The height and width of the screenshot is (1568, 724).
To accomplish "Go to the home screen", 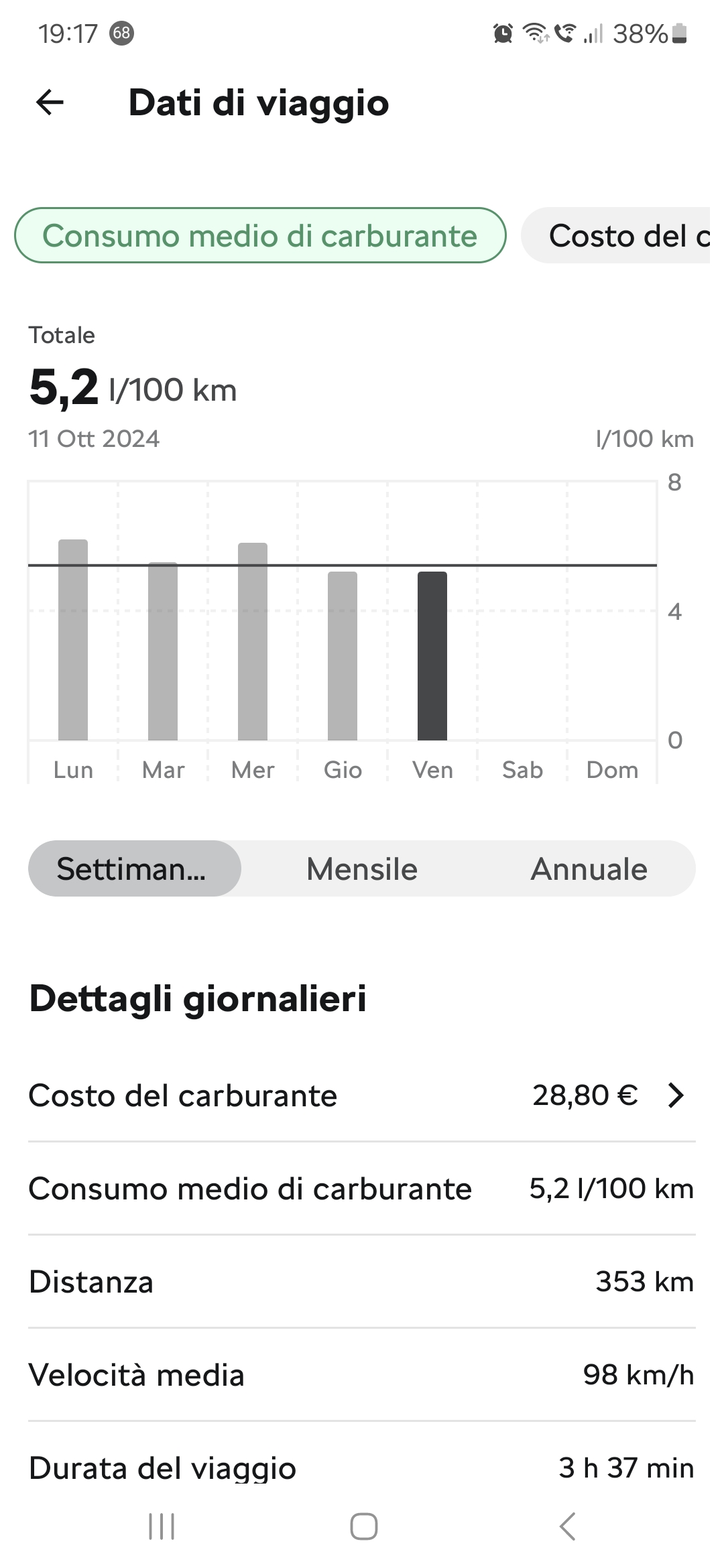I will 363,1526.
